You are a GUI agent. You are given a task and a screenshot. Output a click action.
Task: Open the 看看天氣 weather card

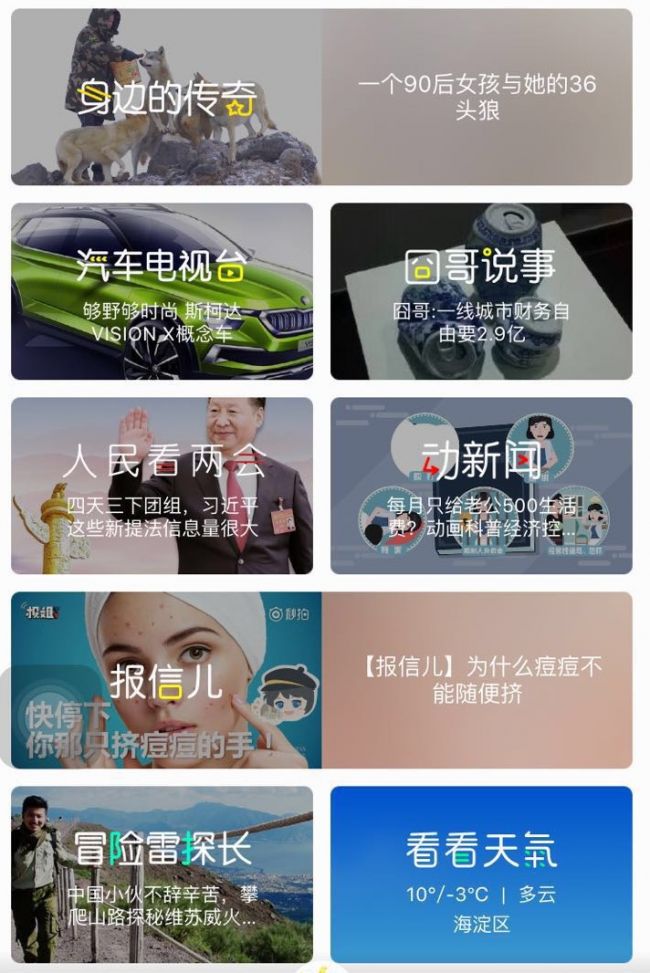(x=481, y=874)
